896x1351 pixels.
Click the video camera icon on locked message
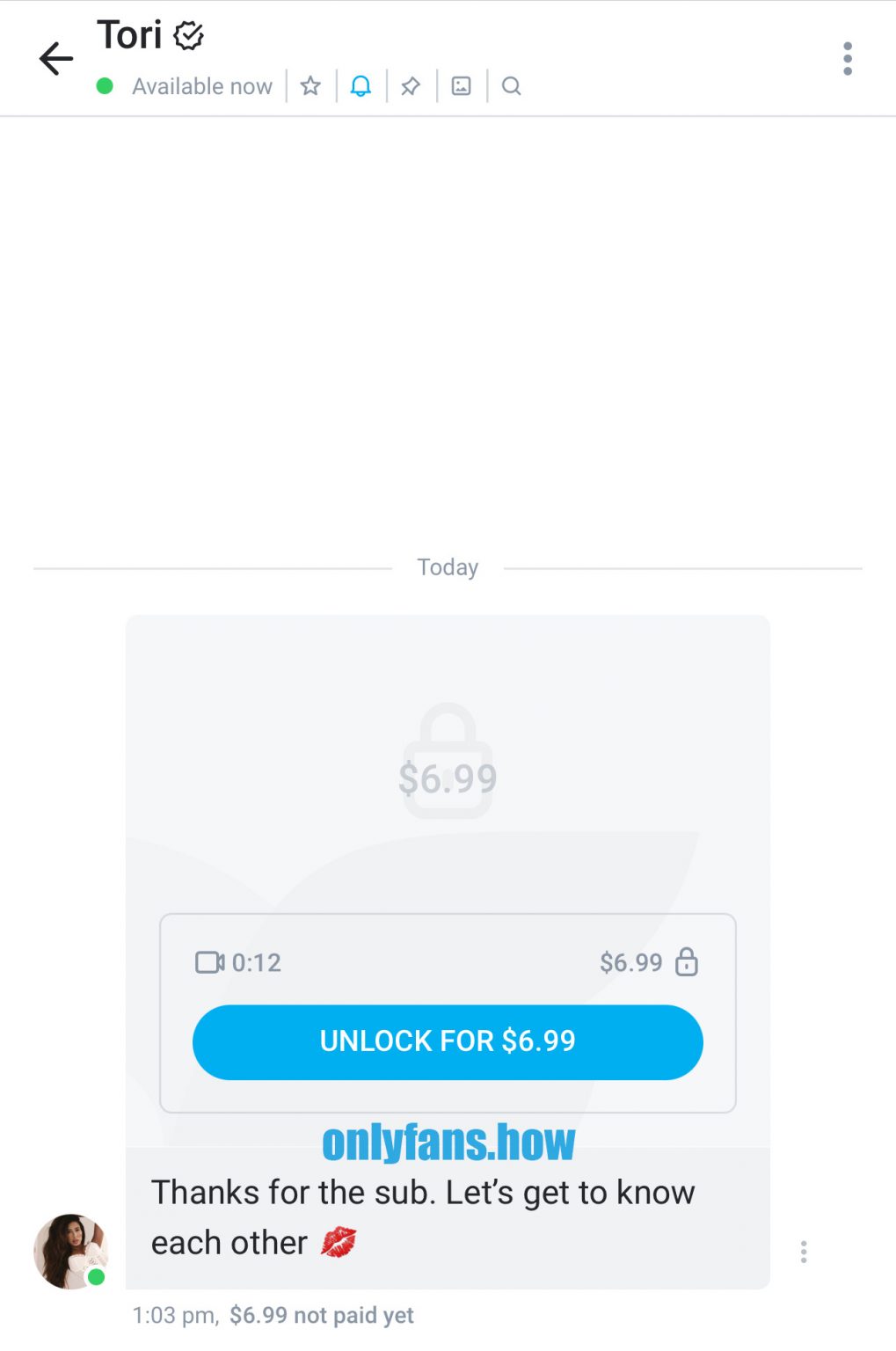(209, 962)
